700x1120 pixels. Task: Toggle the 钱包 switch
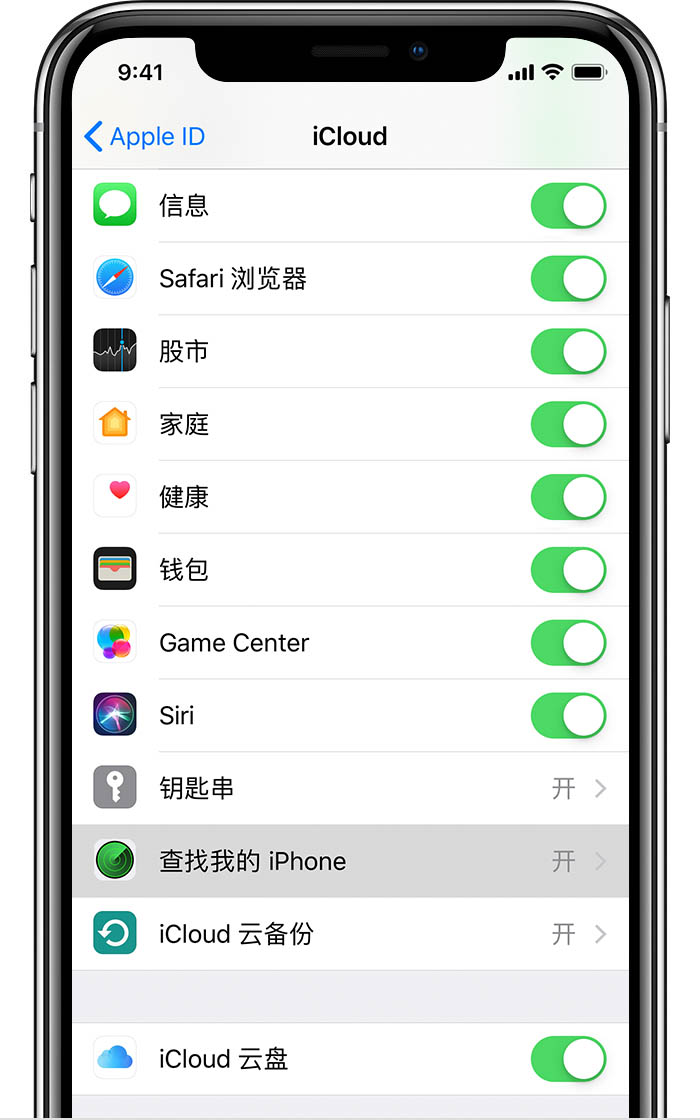tap(568, 570)
